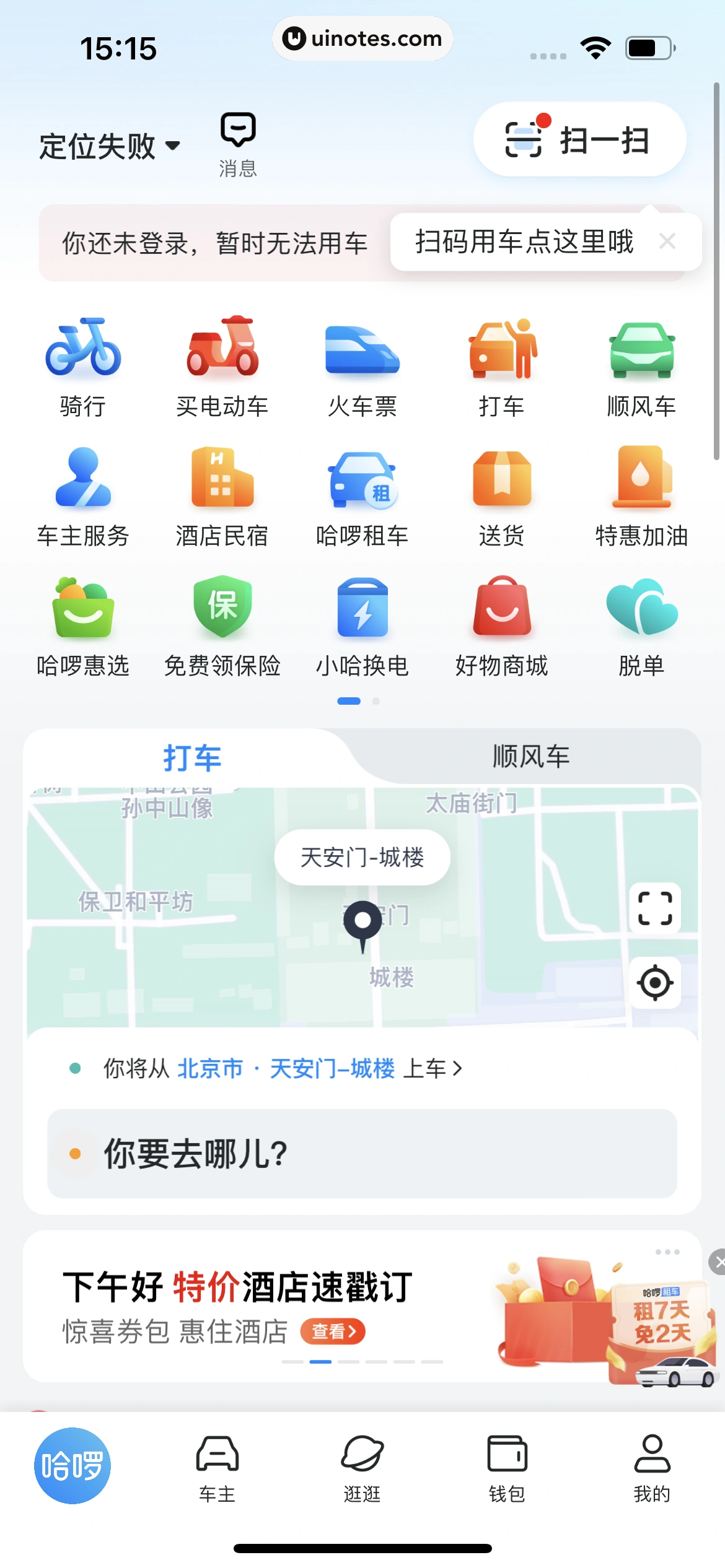The image size is (725, 1568).
Task: Switch to the 顺风车 tab above the map
Action: pyautogui.click(x=530, y=757)
